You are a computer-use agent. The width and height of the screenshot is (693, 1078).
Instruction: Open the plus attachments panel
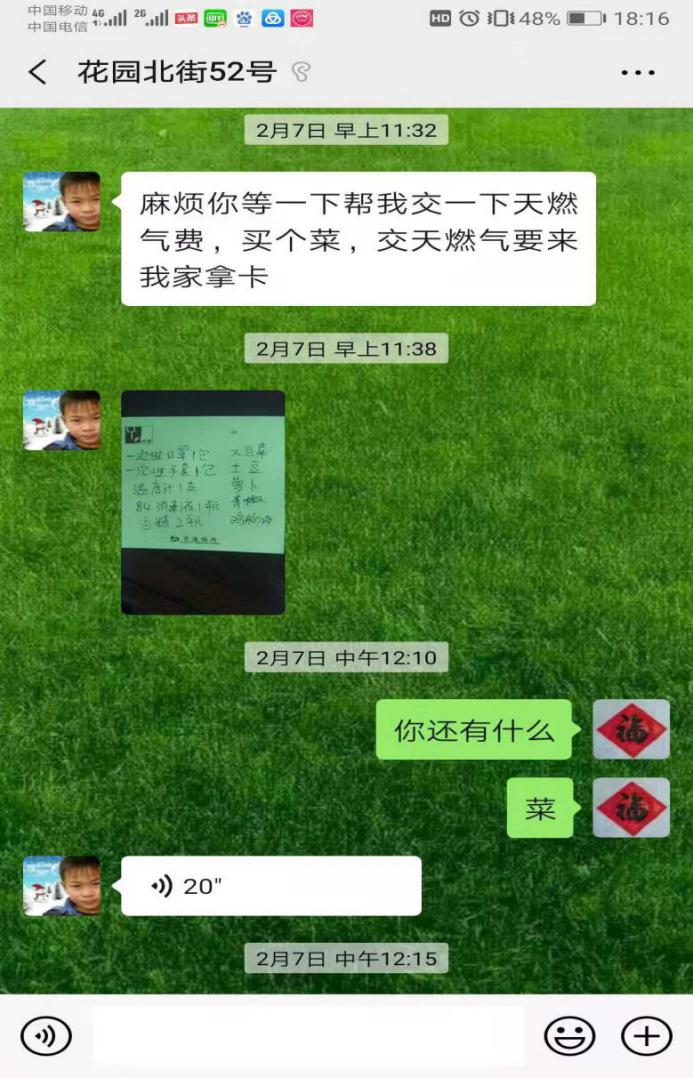(646, 1036)
